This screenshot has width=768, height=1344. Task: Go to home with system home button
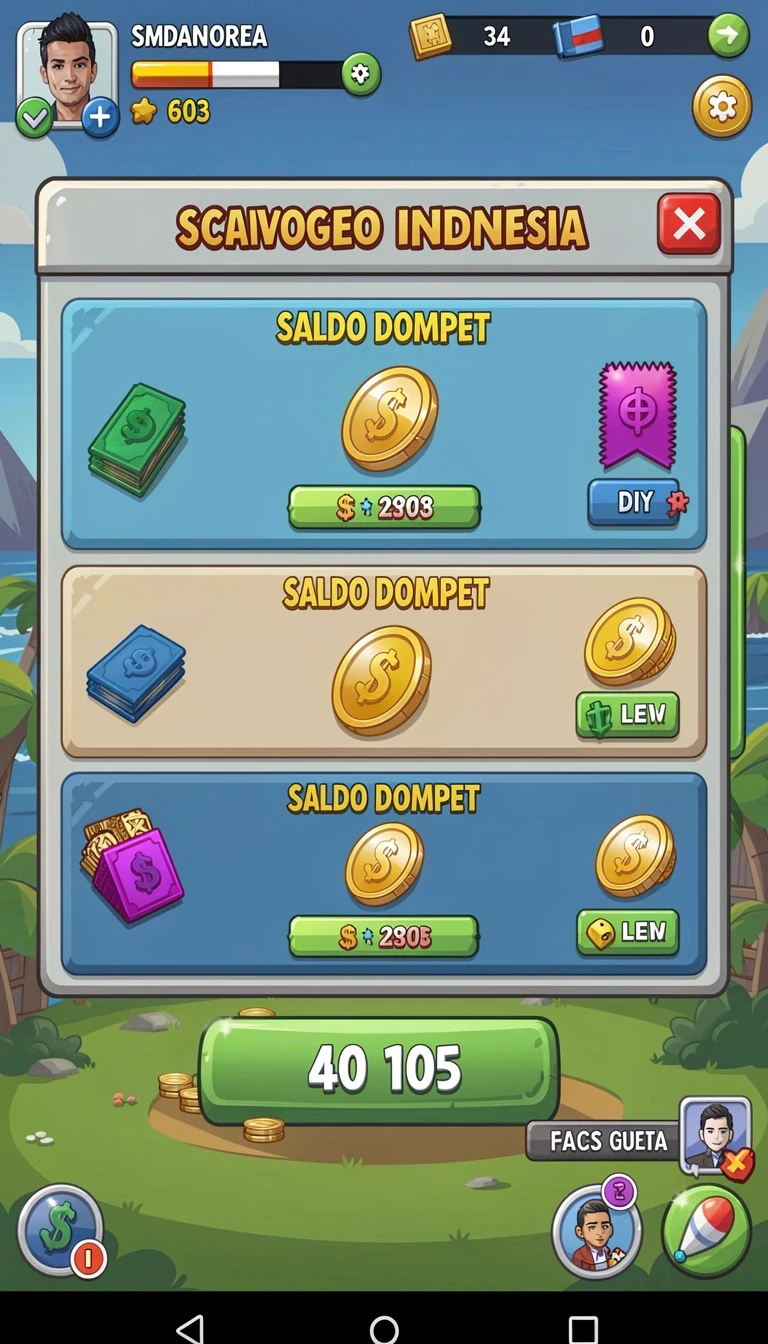pos(384,1328)
